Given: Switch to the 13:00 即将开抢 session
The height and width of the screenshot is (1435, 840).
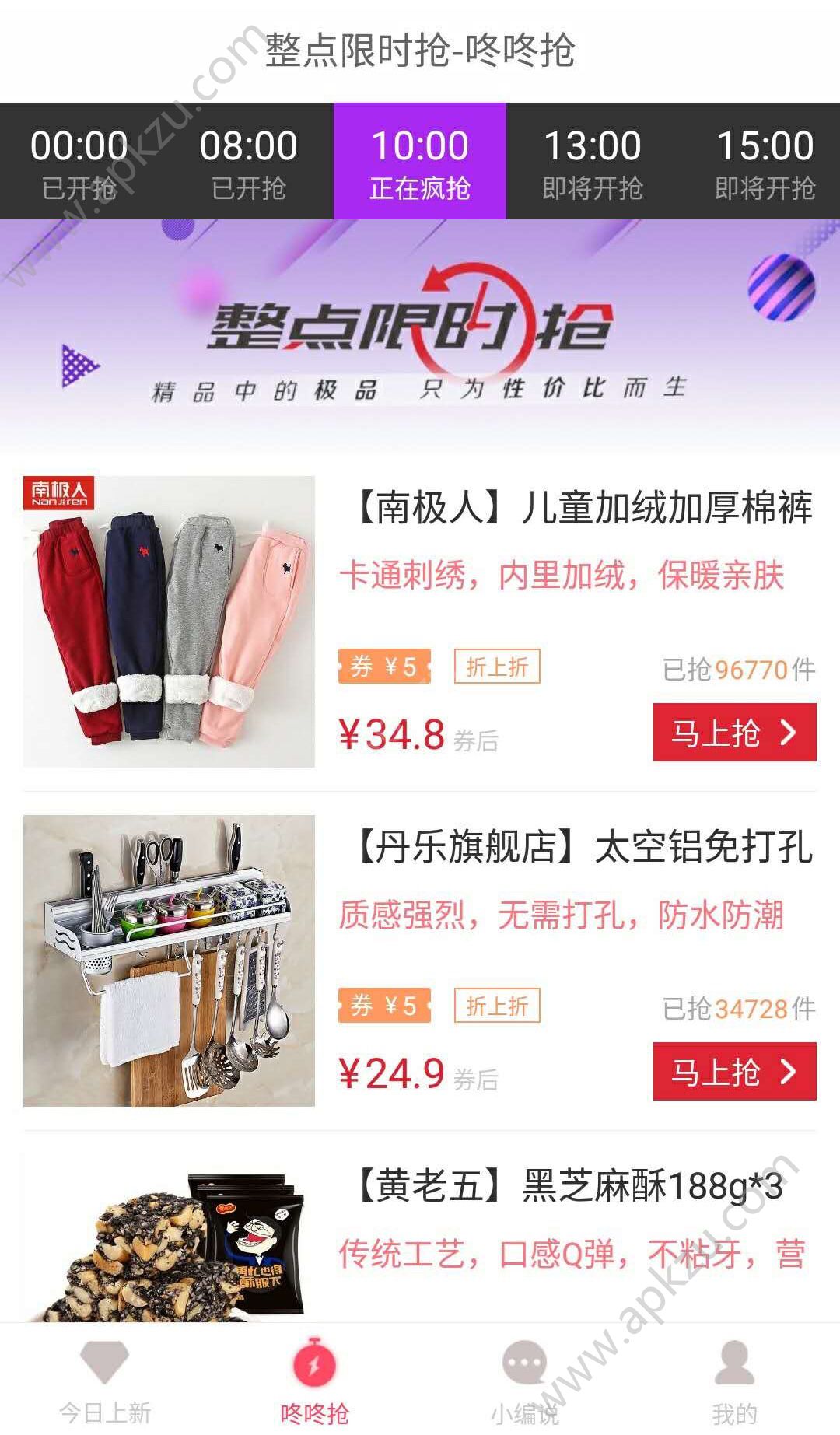Looking at the screenshot, I should [x=591, y=162].
